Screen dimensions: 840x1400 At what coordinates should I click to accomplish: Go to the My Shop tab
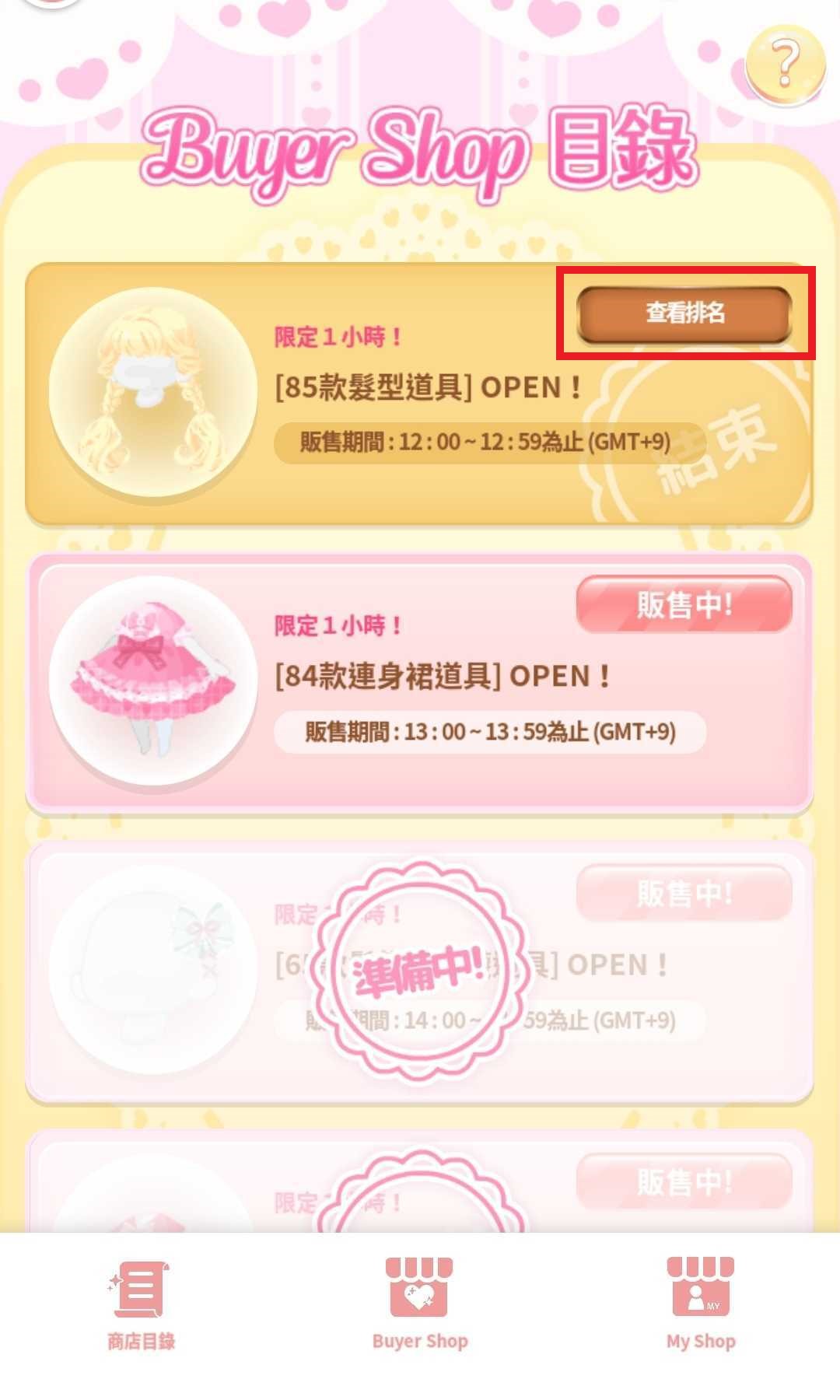coord(700,1303)
